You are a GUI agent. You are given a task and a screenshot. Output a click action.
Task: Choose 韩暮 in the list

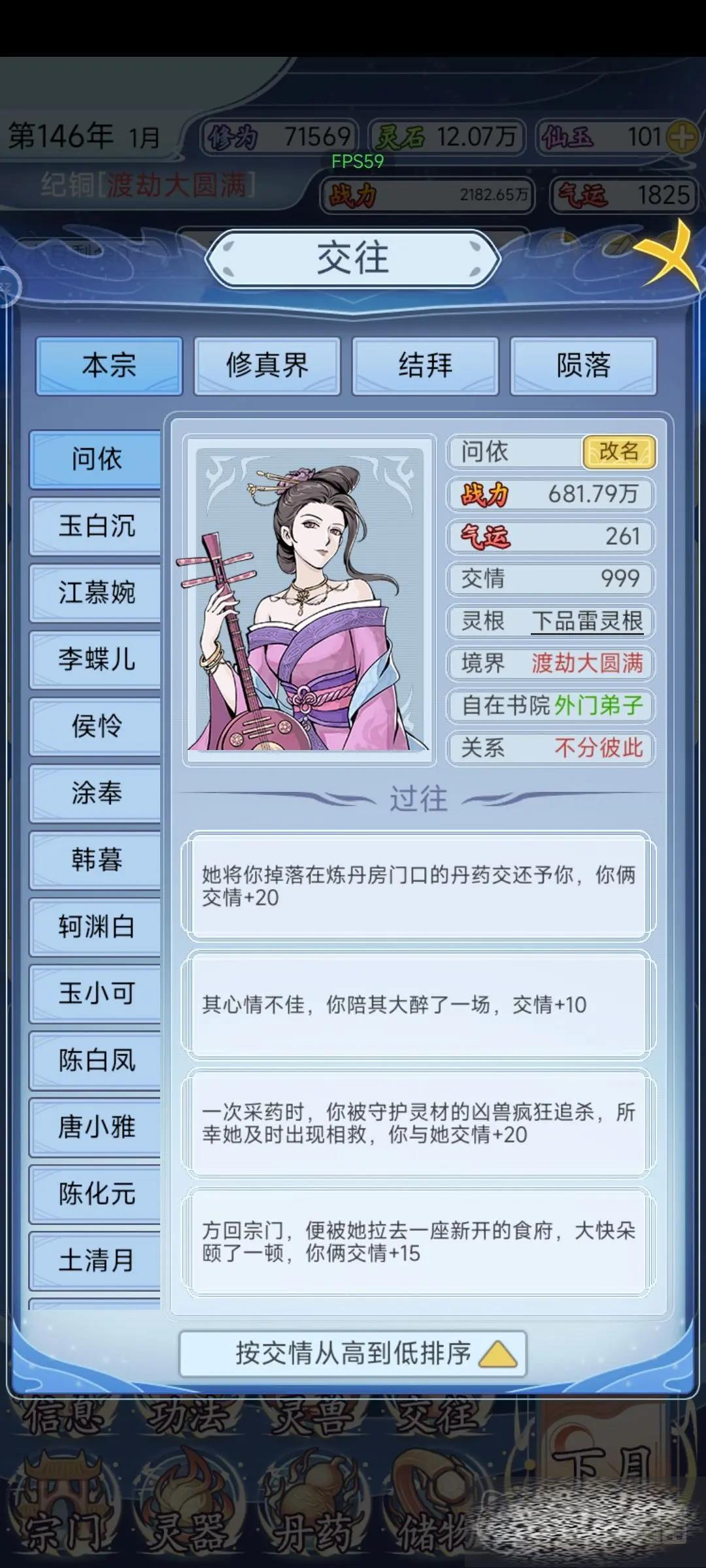(96, 859)
